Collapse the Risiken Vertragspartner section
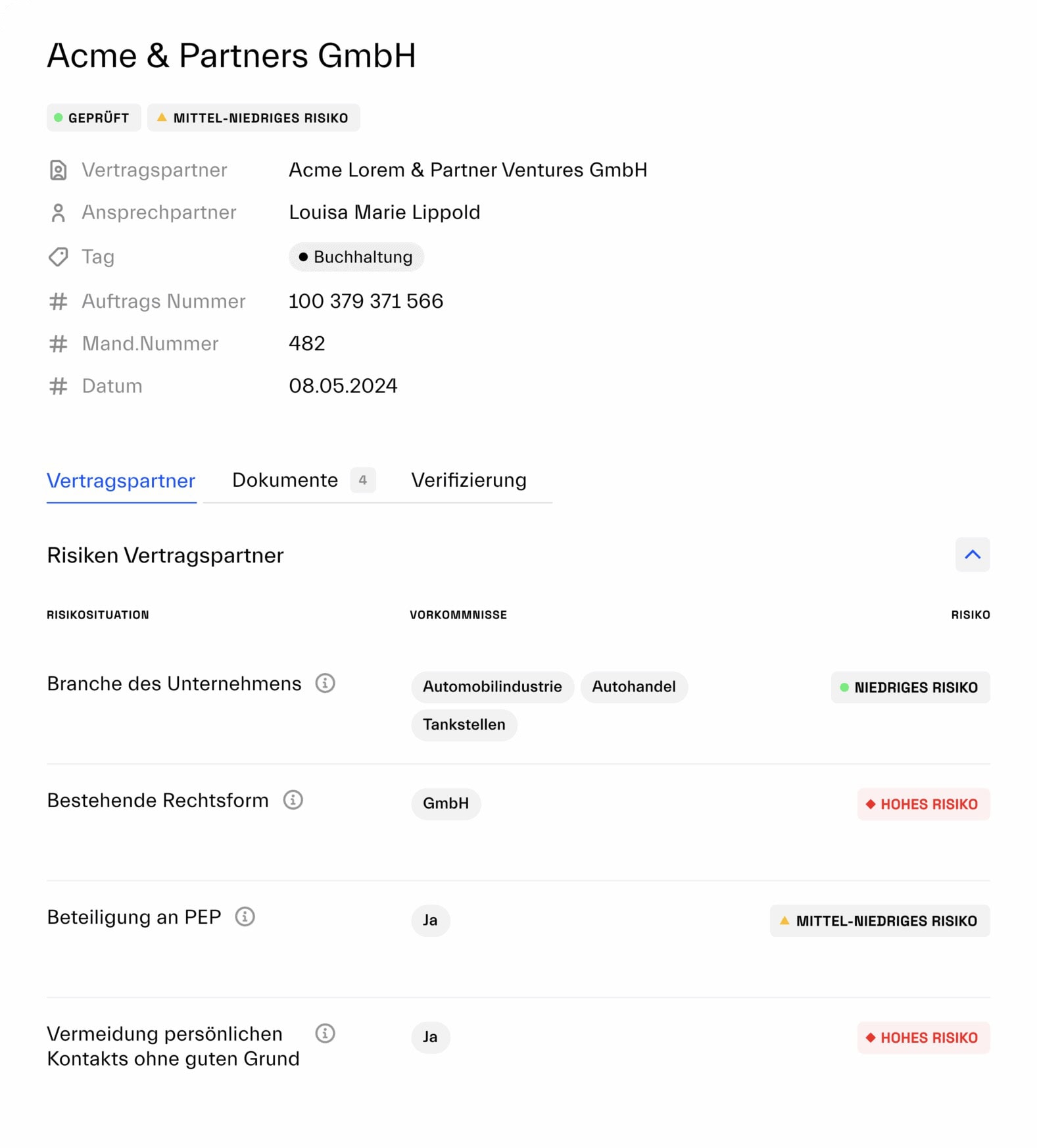This screenshot has height=1148, width=1037. pos(972,555)
